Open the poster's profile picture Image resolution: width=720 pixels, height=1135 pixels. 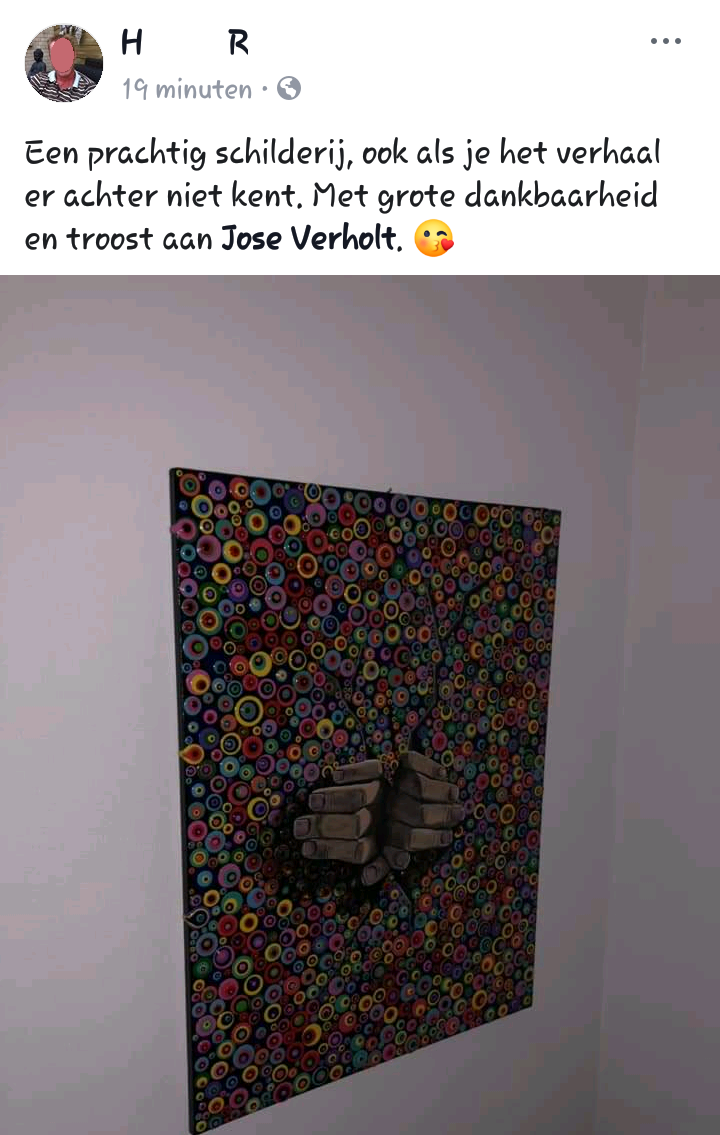point(63,64)
